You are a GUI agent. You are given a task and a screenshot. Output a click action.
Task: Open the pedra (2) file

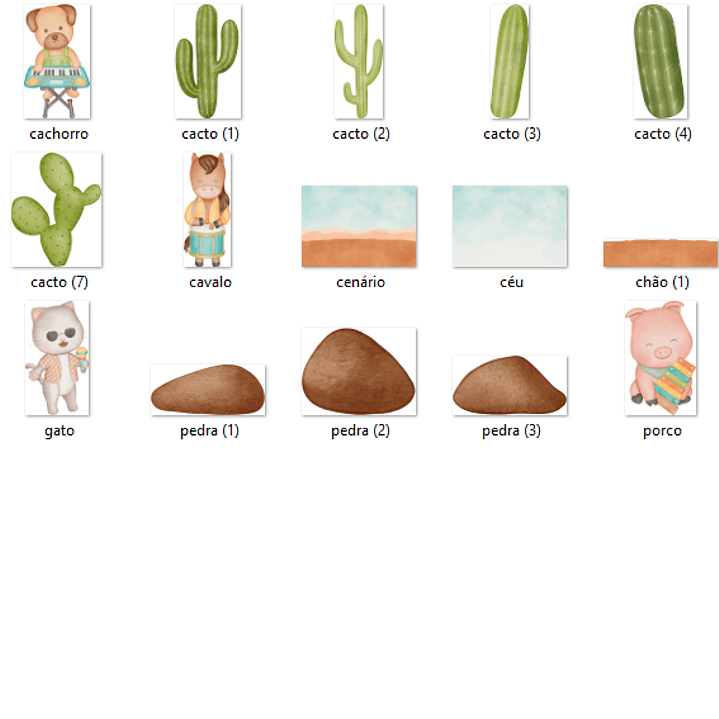point(359,371)
